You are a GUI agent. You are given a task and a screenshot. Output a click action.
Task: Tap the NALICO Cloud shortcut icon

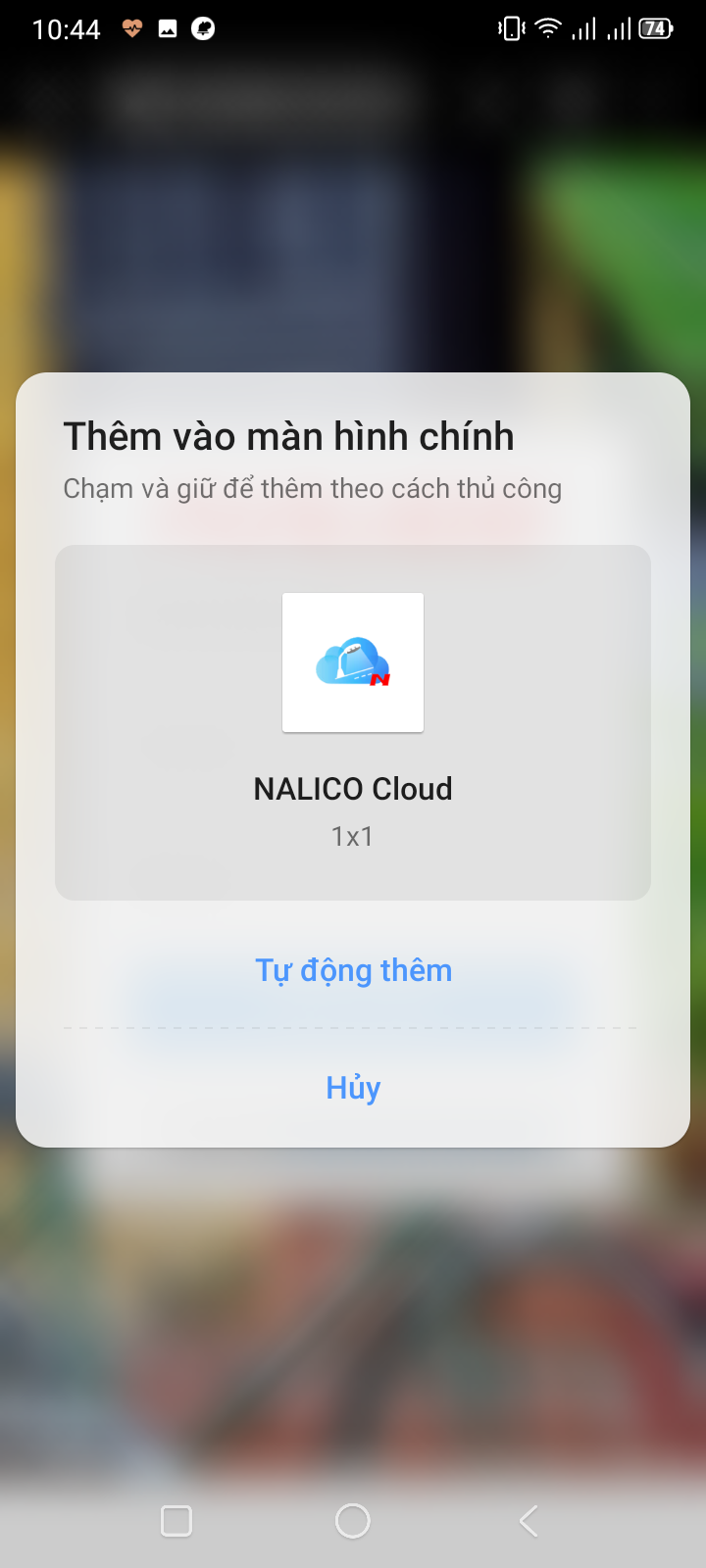coord(353,662)
